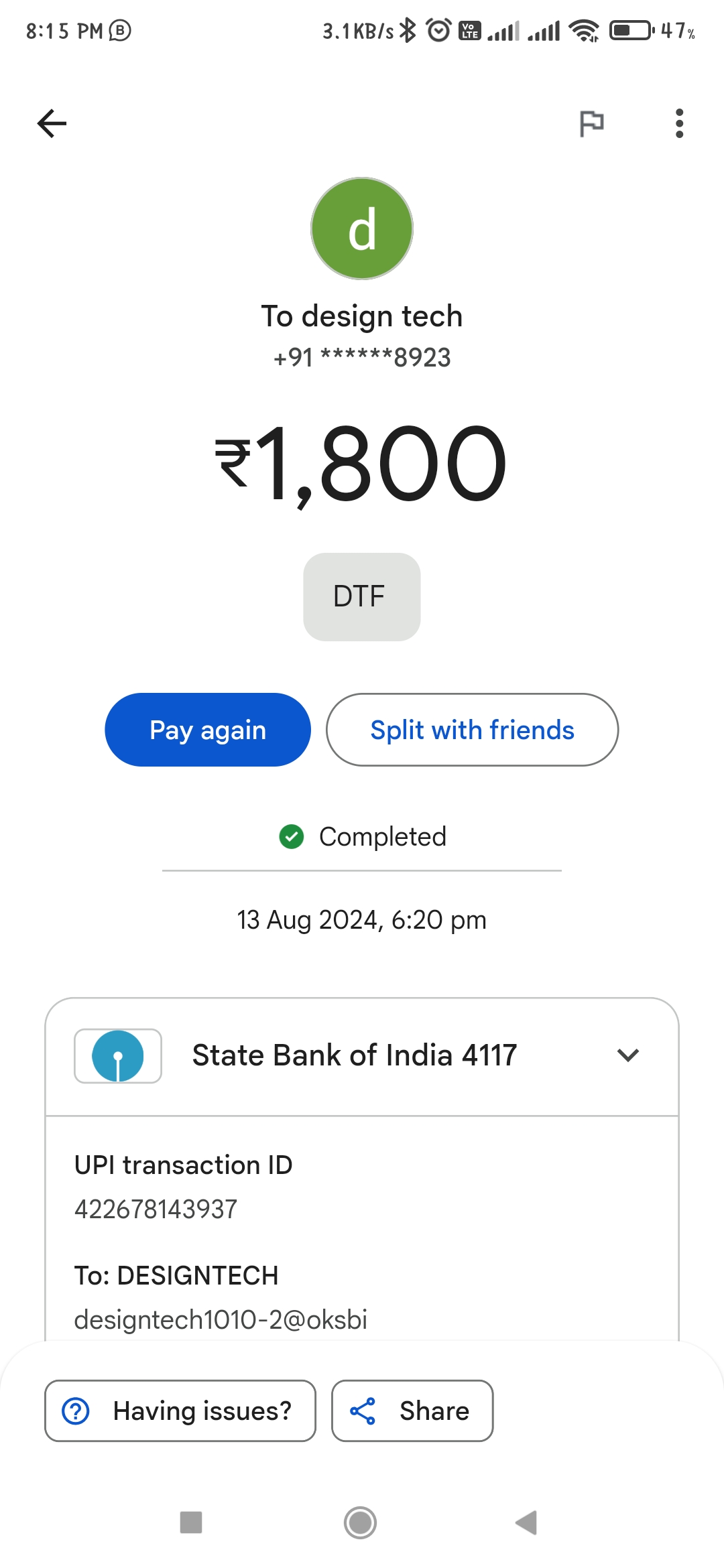
Task: Tap the Pay again button
Action: pyautogui.click(x=208, y=730)
